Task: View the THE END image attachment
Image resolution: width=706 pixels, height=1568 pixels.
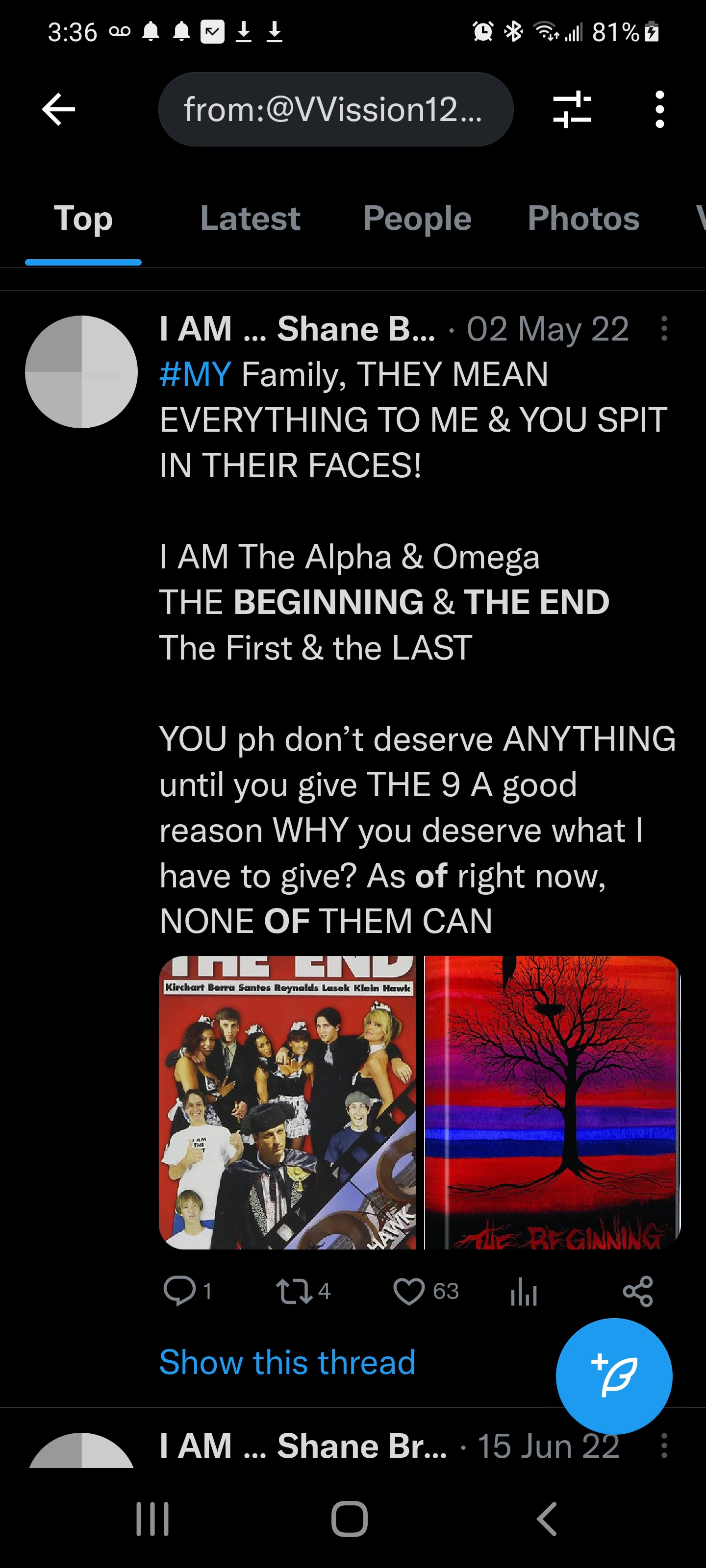Action: (287, 1102)
